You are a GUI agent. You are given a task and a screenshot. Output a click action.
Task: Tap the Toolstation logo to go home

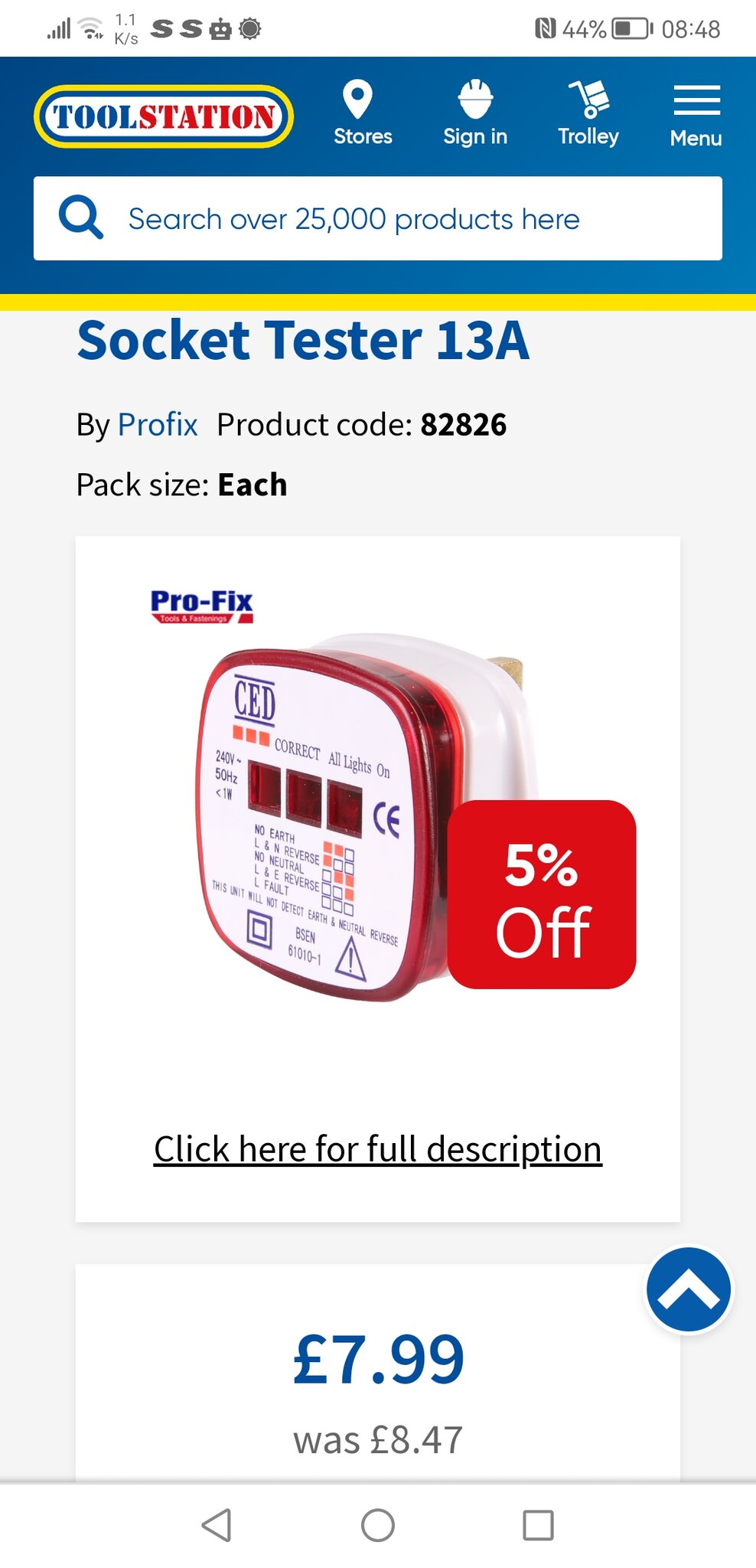pos(164,116)
